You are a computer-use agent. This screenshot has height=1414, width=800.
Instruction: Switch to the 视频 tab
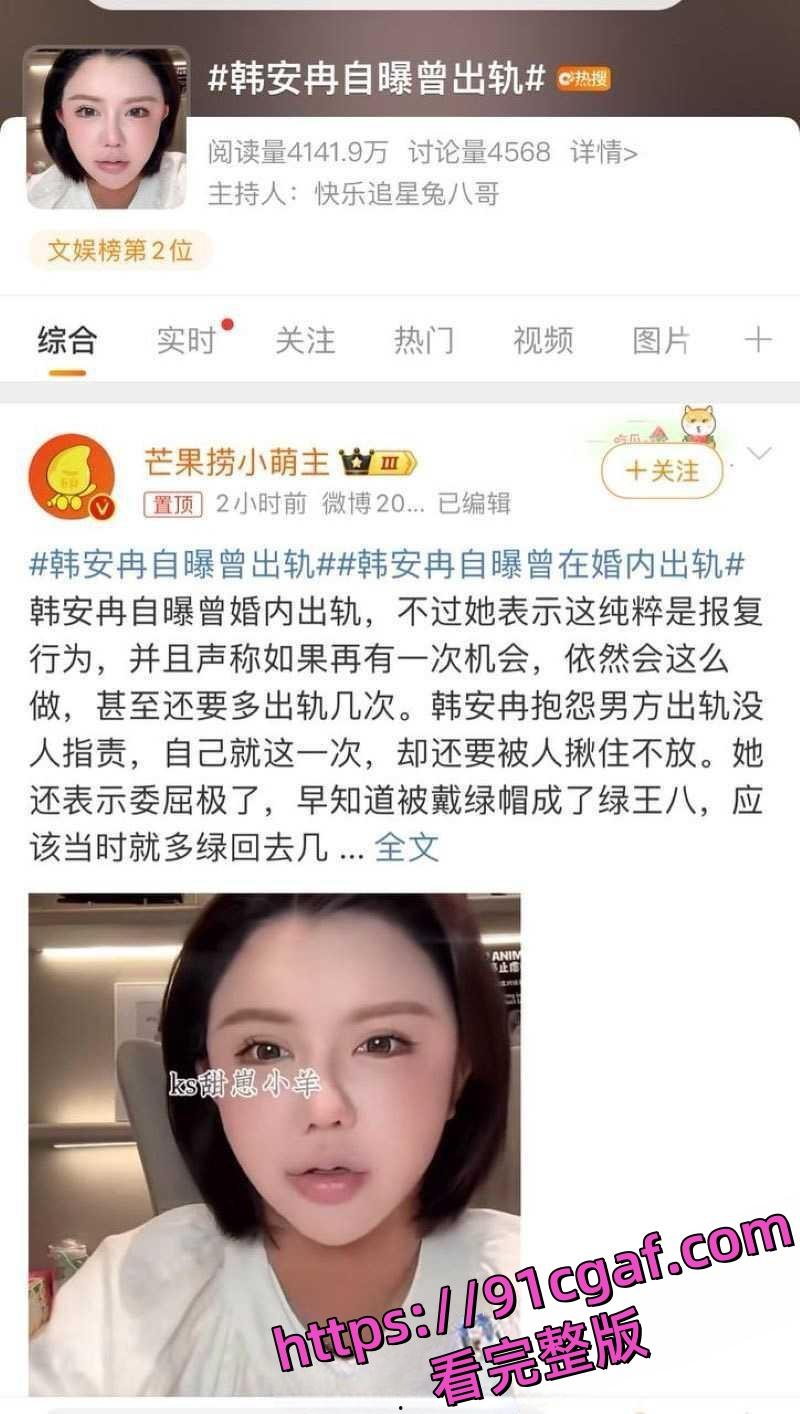543,341
